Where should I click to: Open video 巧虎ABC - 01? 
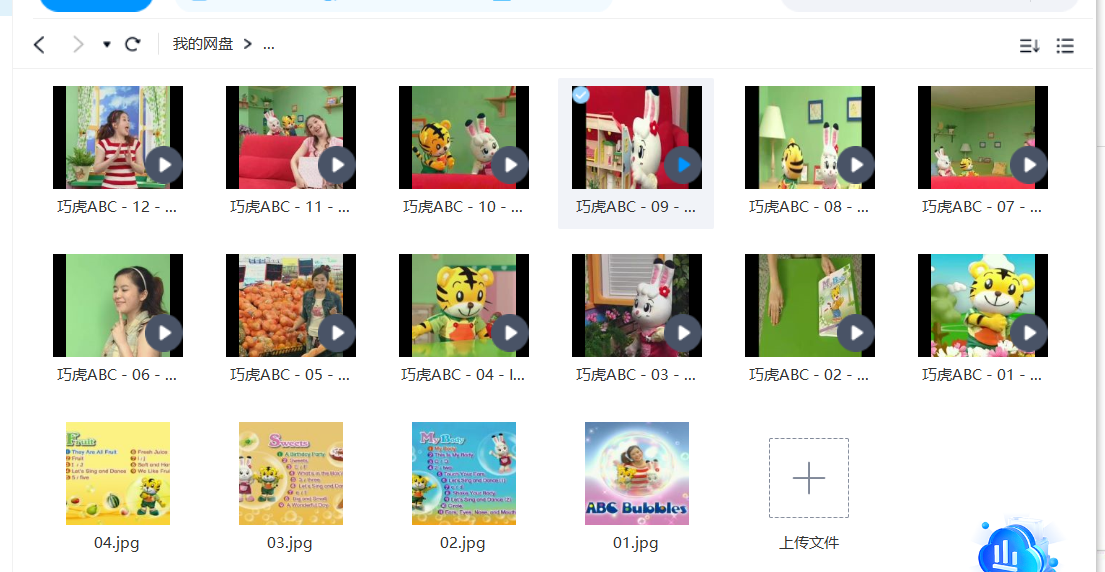982,306
